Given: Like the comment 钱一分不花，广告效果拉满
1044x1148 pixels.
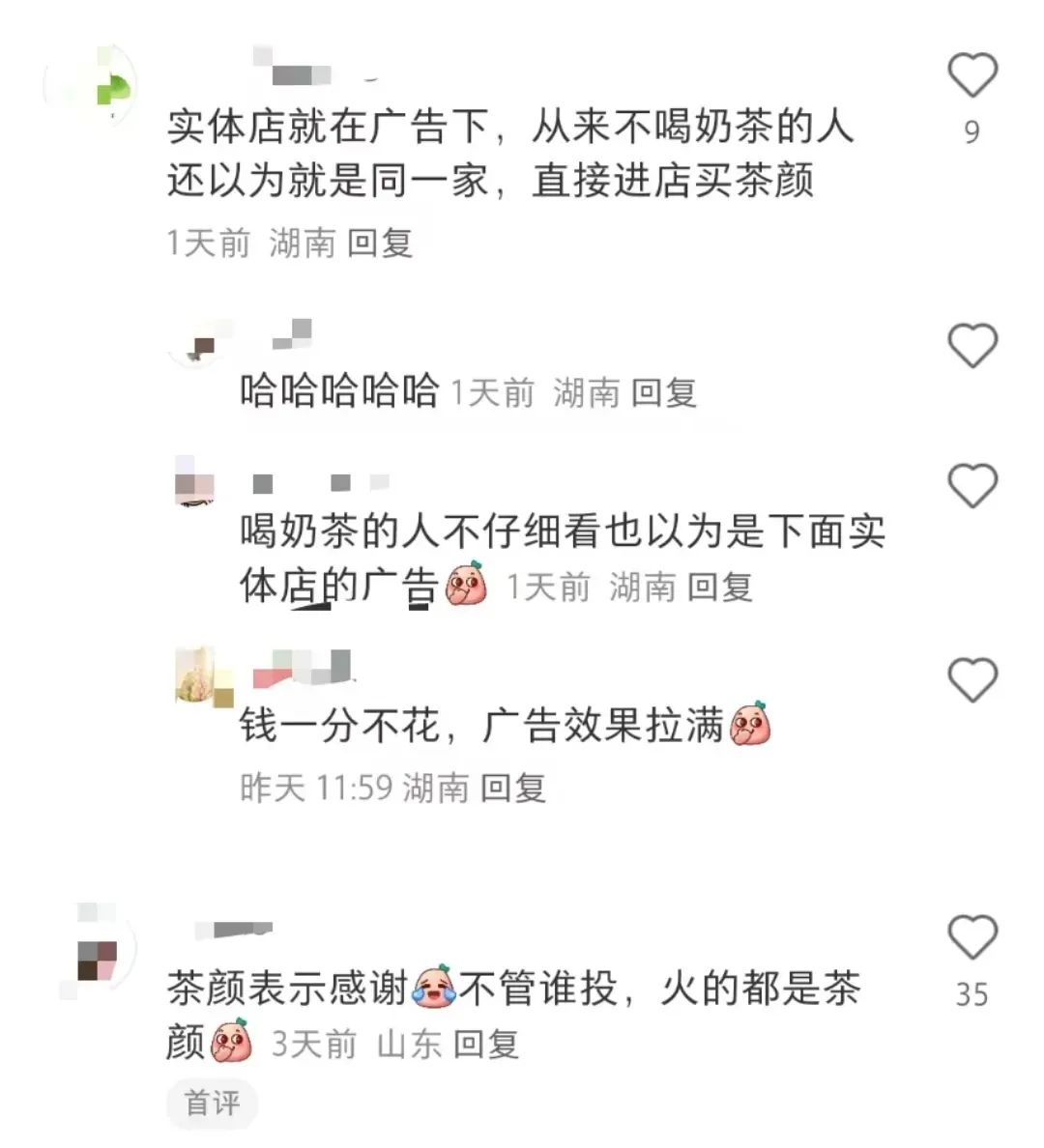Looking at the screenshot, I should coord(971,680).
